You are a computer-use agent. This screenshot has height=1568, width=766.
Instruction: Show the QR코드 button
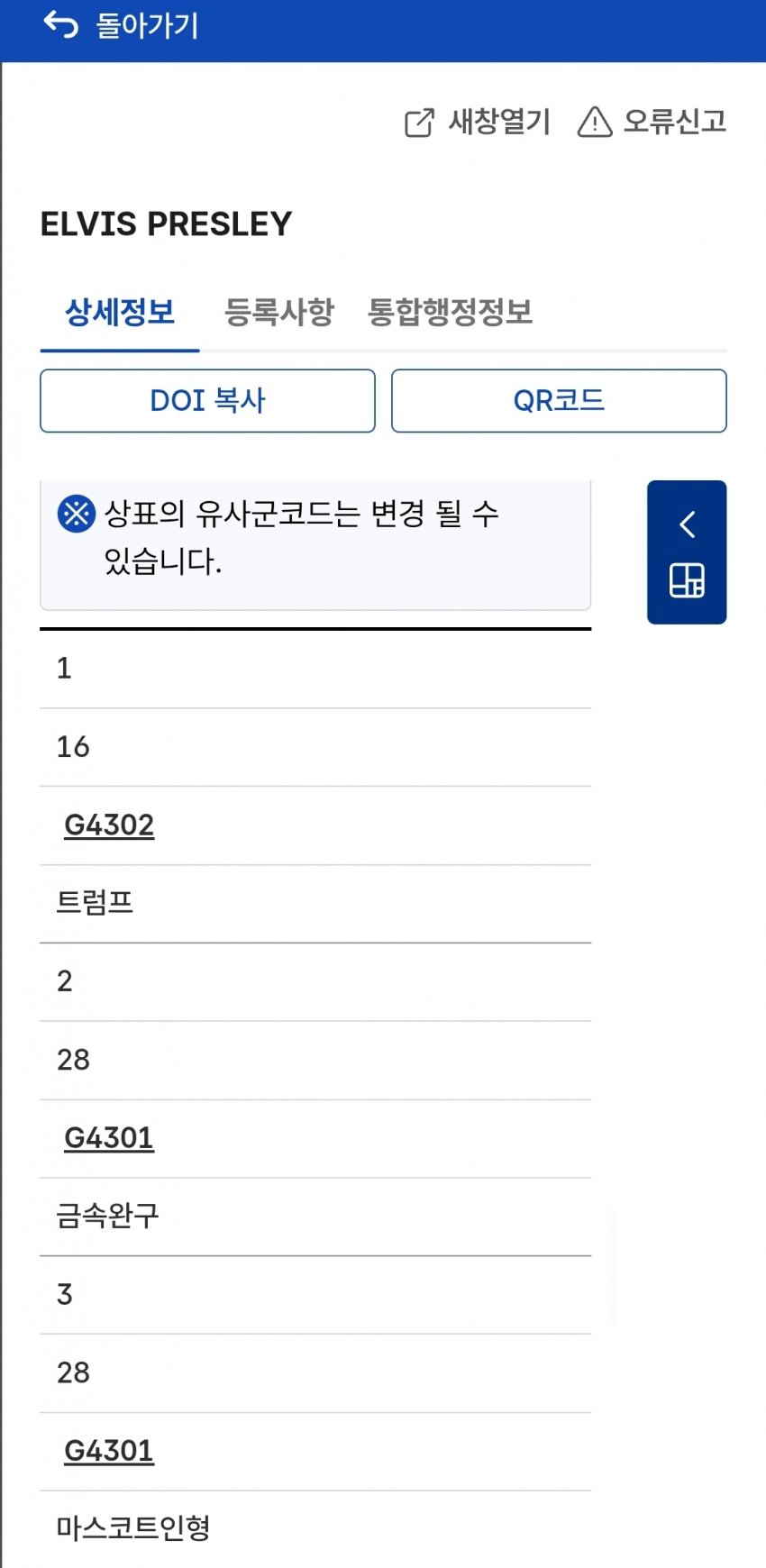(x=559, y=400)
